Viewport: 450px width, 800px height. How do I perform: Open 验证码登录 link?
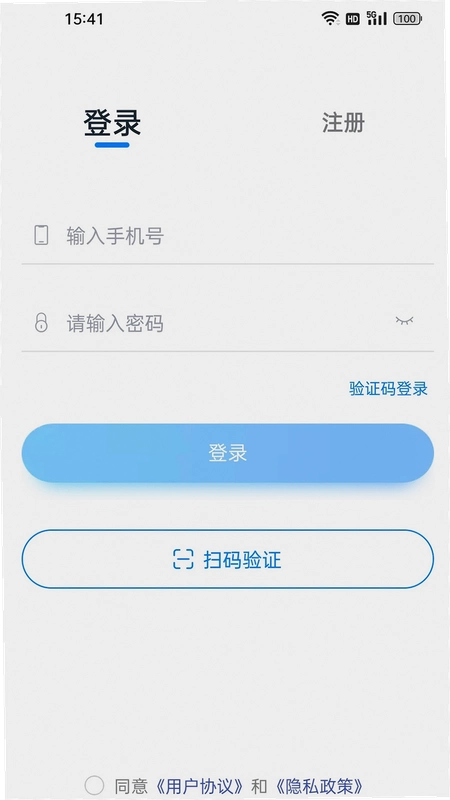388,389
